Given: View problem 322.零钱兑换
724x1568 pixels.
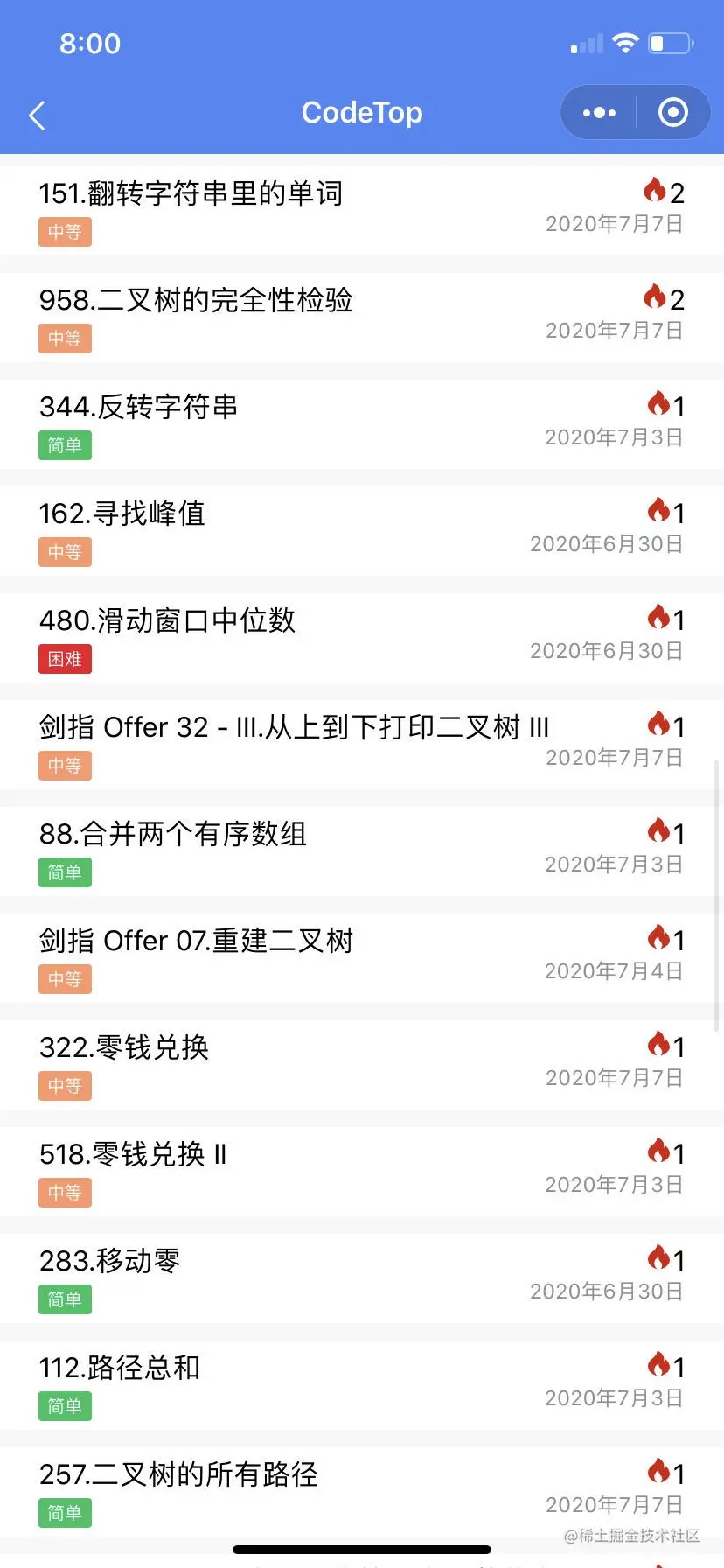Looking at the screenshot, I should (x=124, y=1047).
